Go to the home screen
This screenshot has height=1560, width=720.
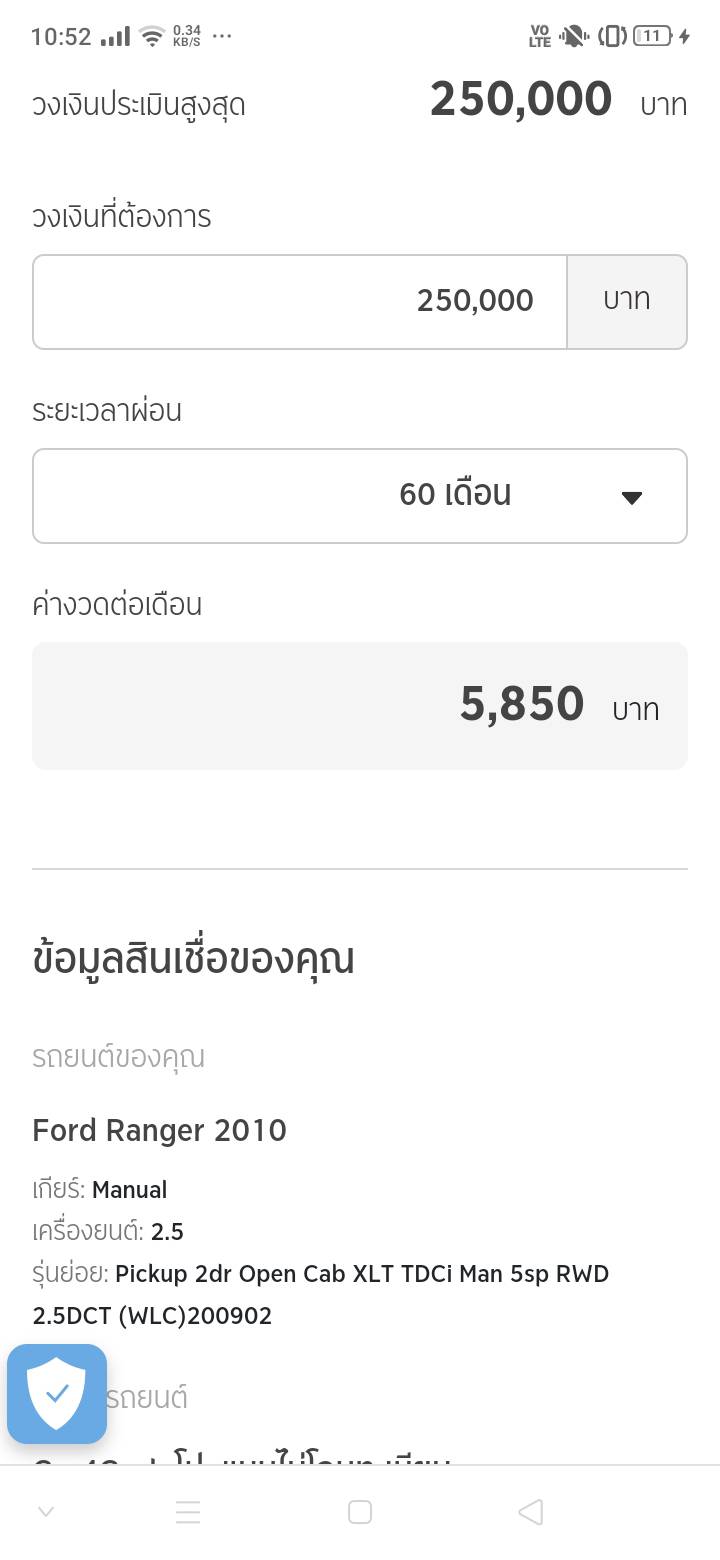coord(360,1512)
